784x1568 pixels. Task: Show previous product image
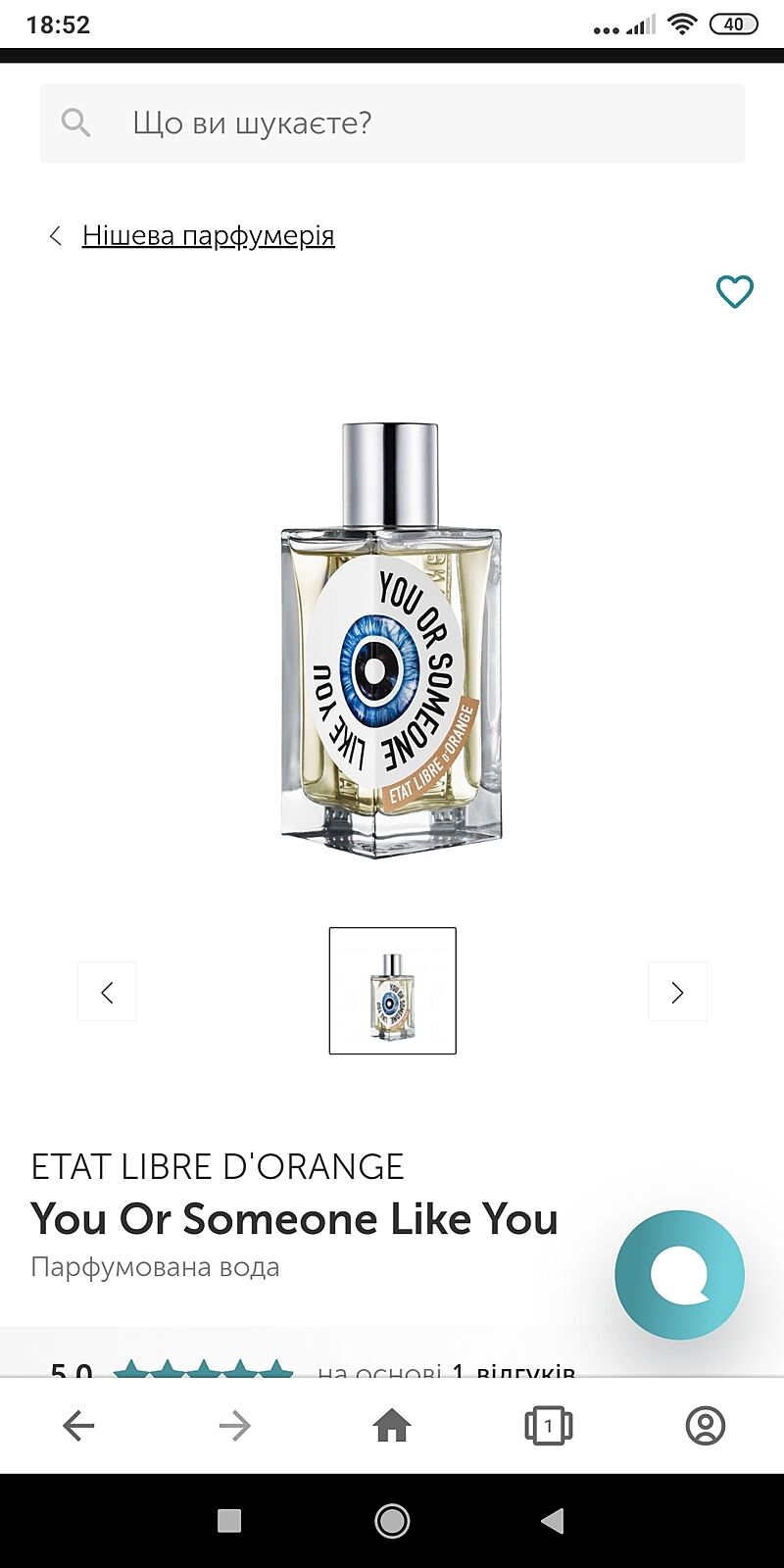coord(107,992)
